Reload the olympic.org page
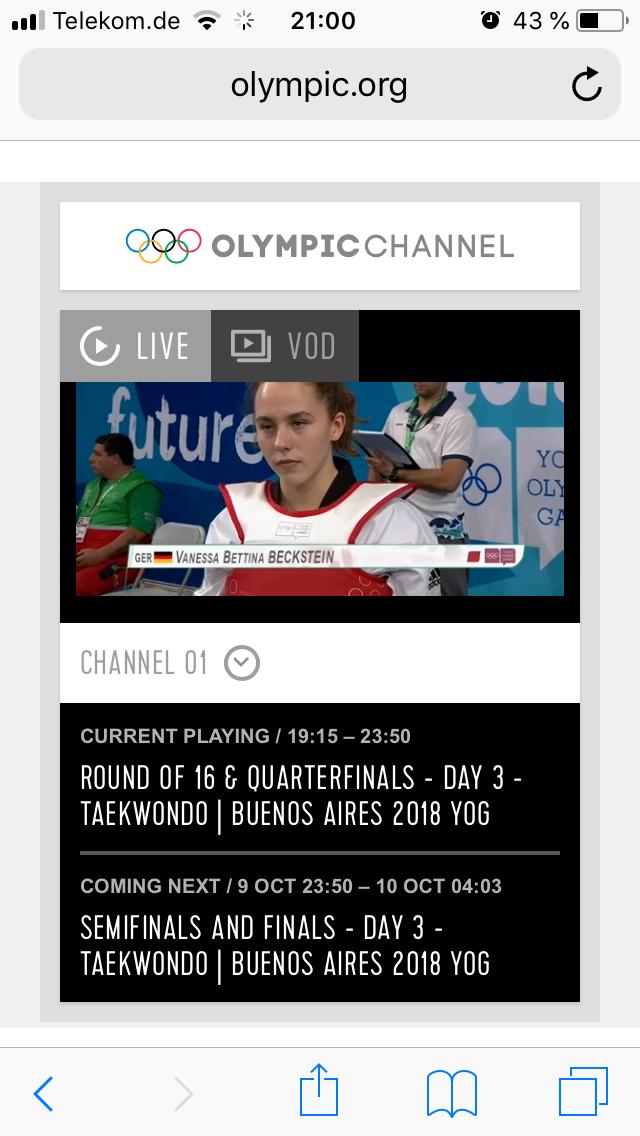The height and width of the screenshot is (1136, 640). click(x=587, y=85)
